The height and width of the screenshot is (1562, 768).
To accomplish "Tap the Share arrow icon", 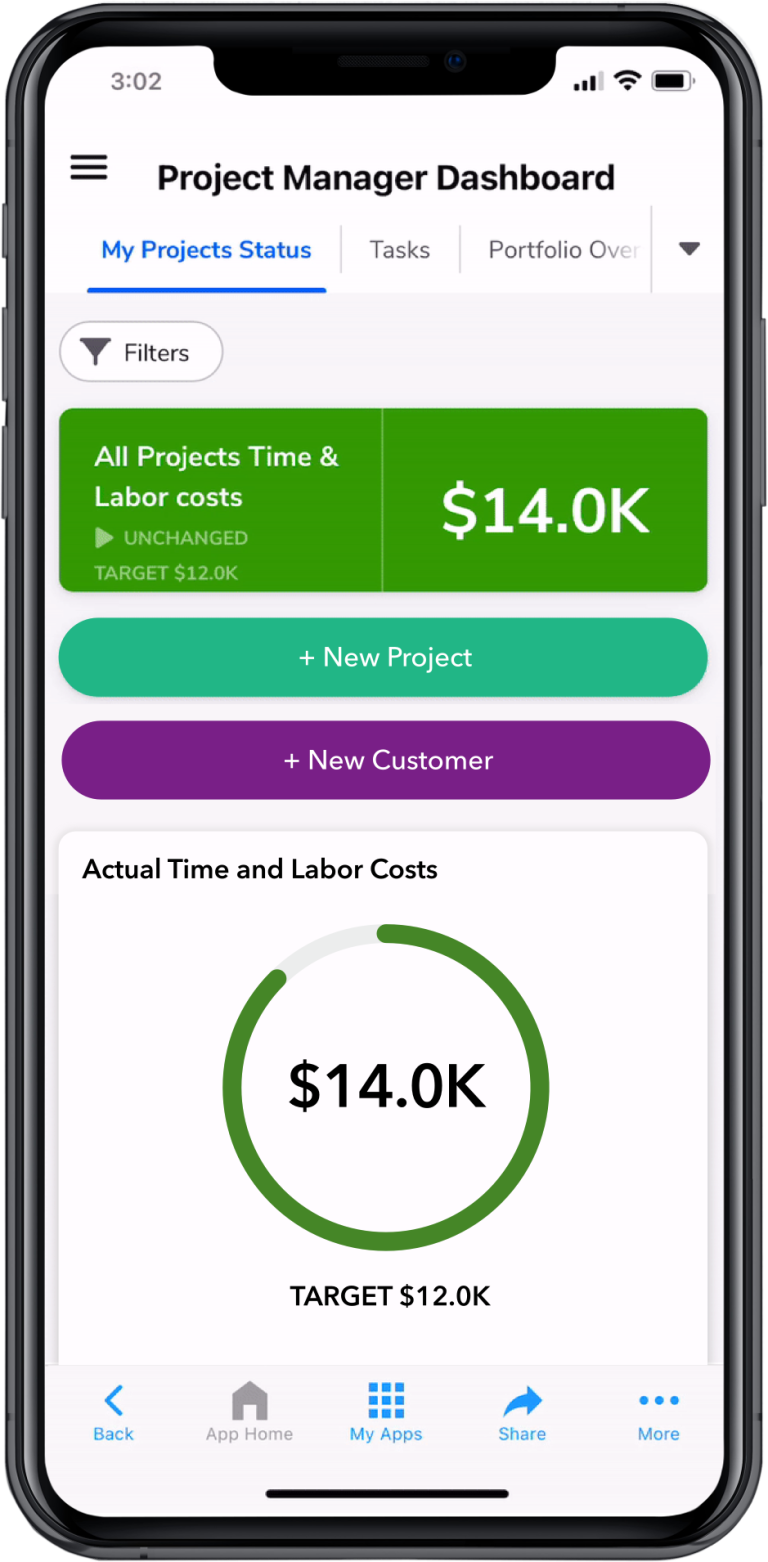I will tap(521, 1402).
